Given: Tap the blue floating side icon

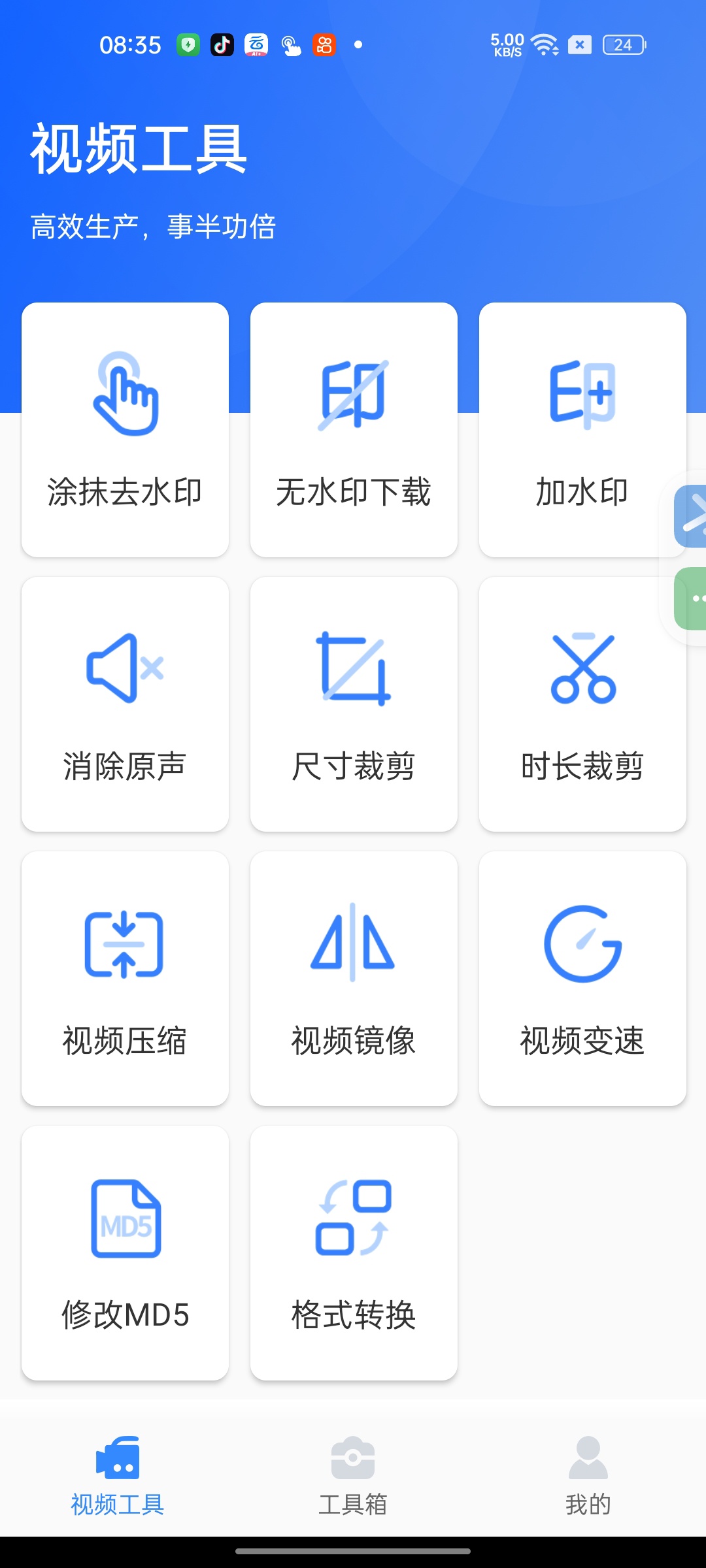Looking at the screenshot, I should [x=692, y=516].
